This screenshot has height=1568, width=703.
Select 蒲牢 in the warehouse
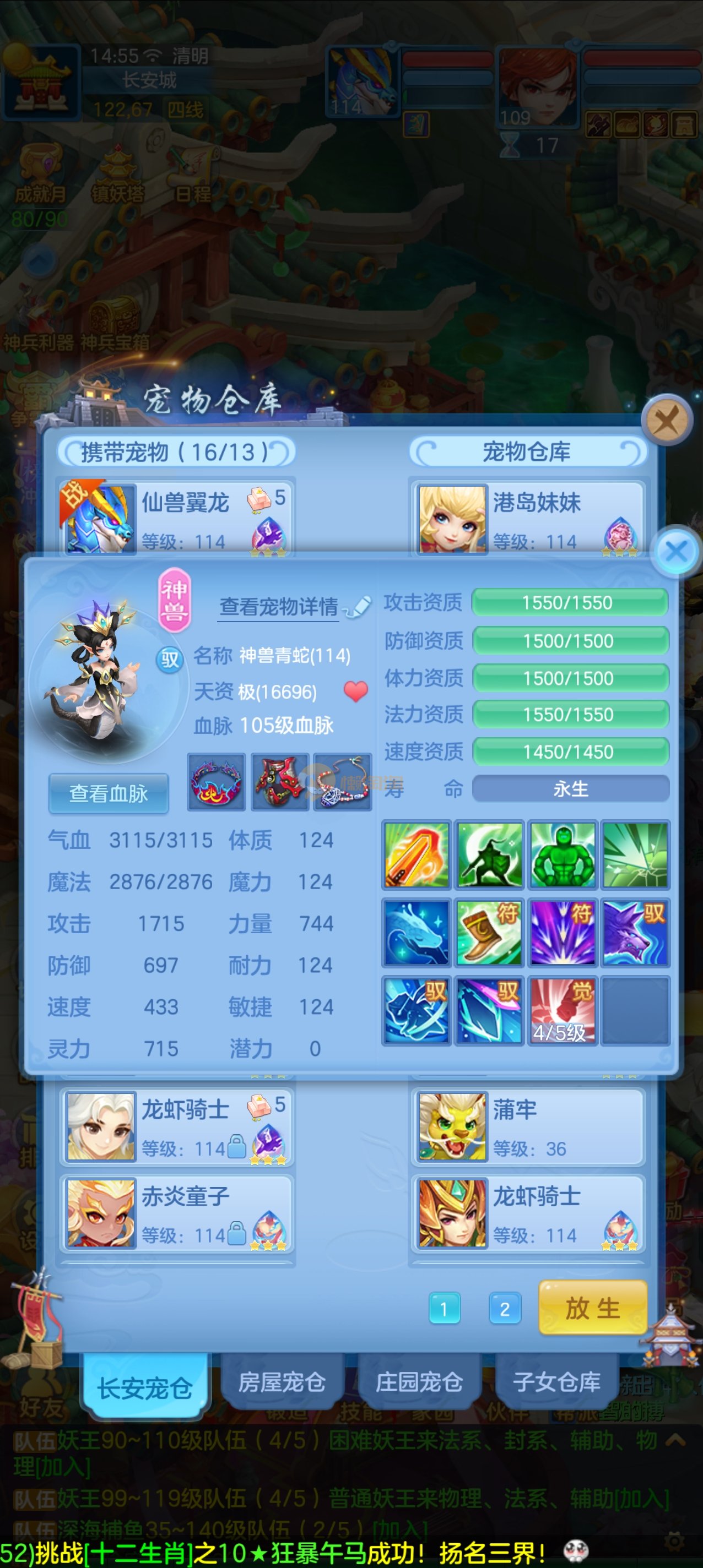click(x=528, y=1126)
